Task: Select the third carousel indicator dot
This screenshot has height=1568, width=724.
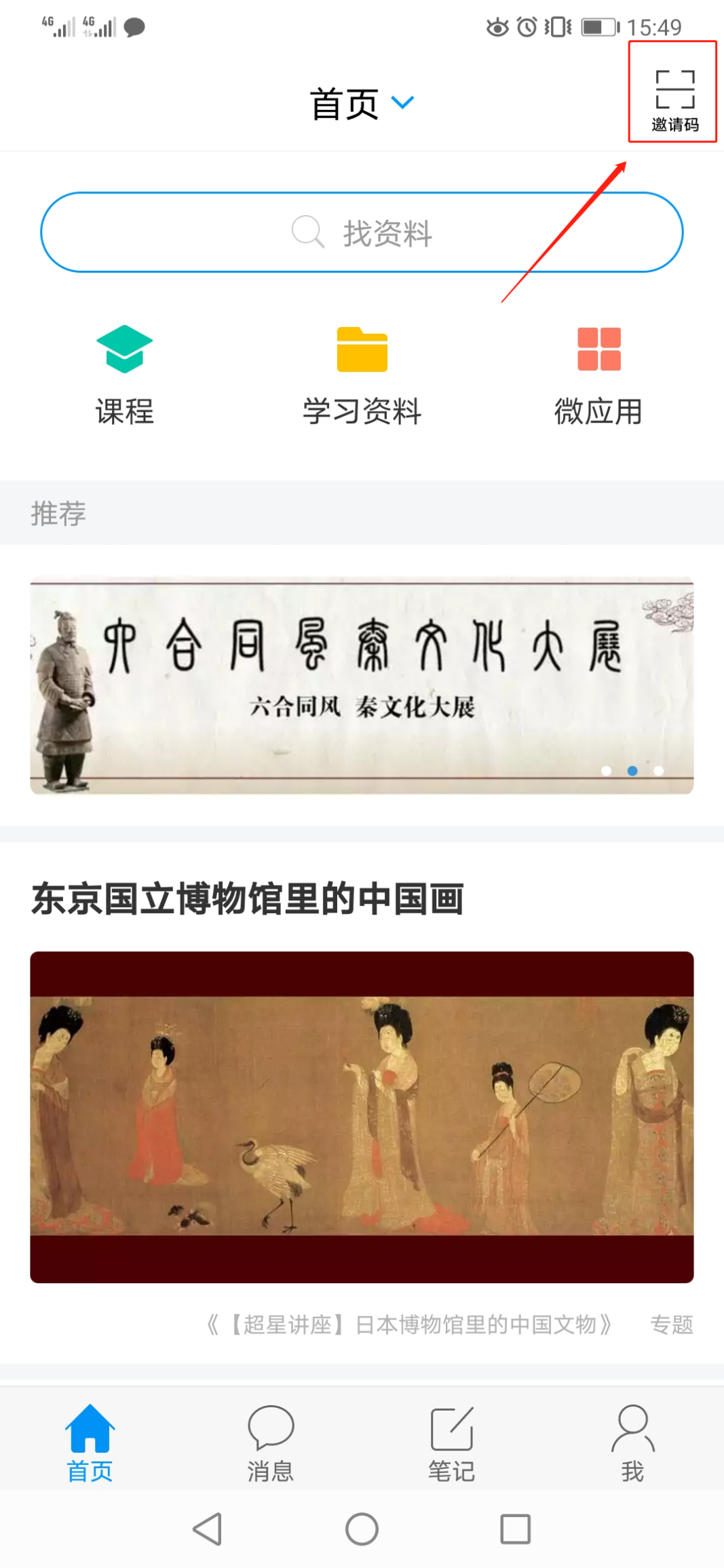Action: click(658, 771)
